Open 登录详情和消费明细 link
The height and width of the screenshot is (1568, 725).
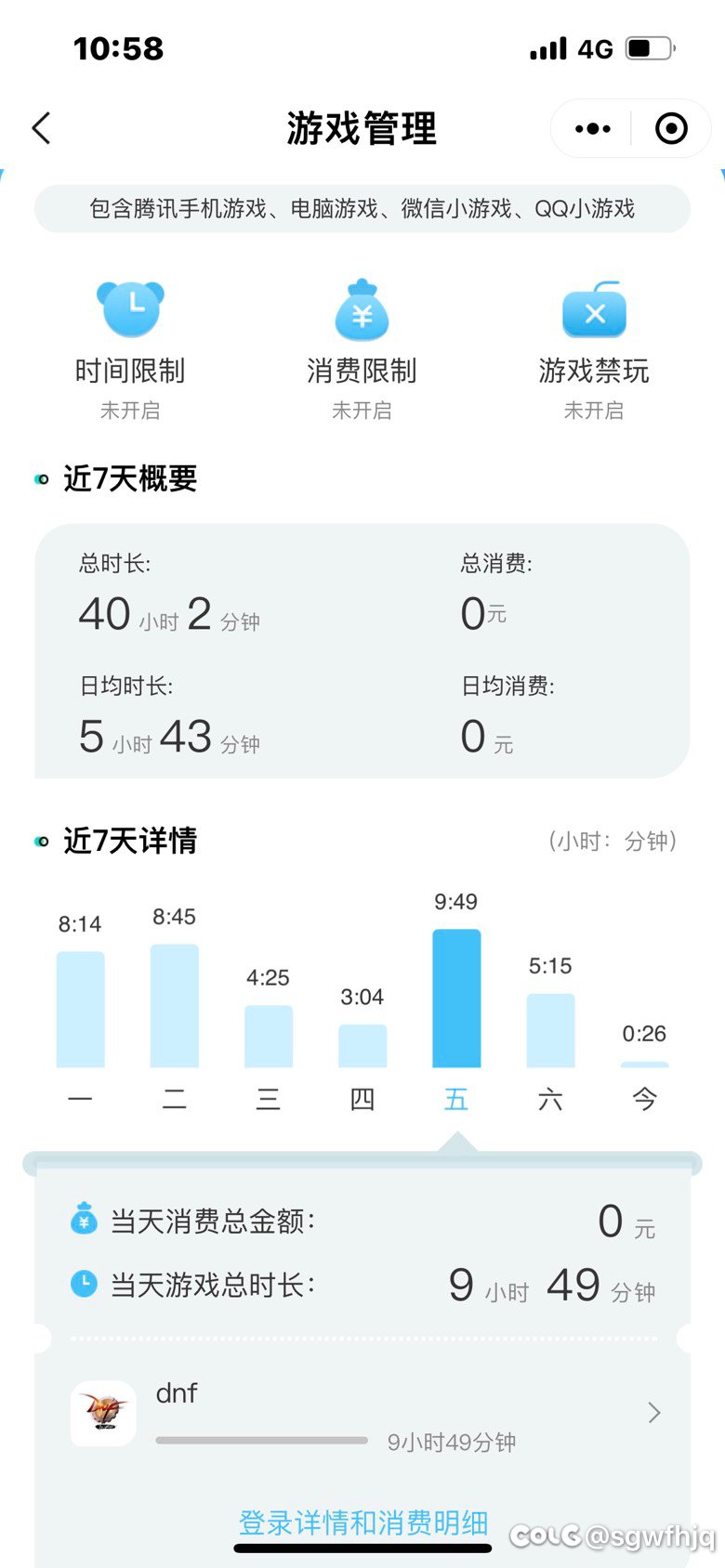pyautogui.click(x=363, y=1522)
